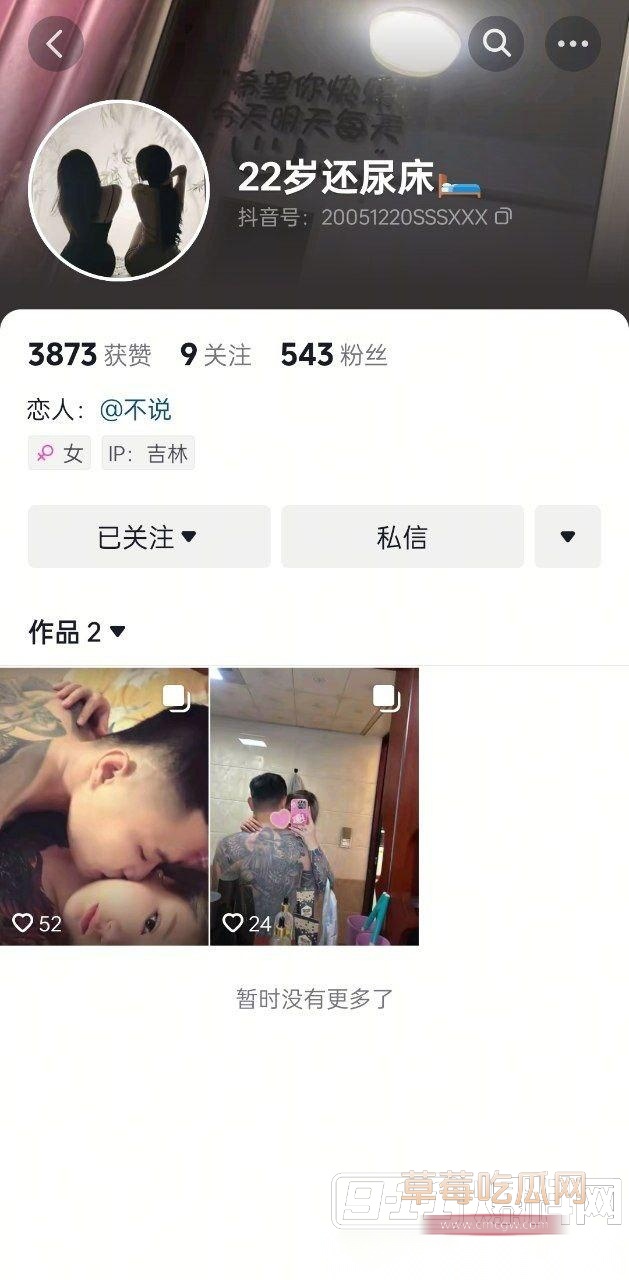Open the 已关注 following options dropdown

tap(149, 537)
